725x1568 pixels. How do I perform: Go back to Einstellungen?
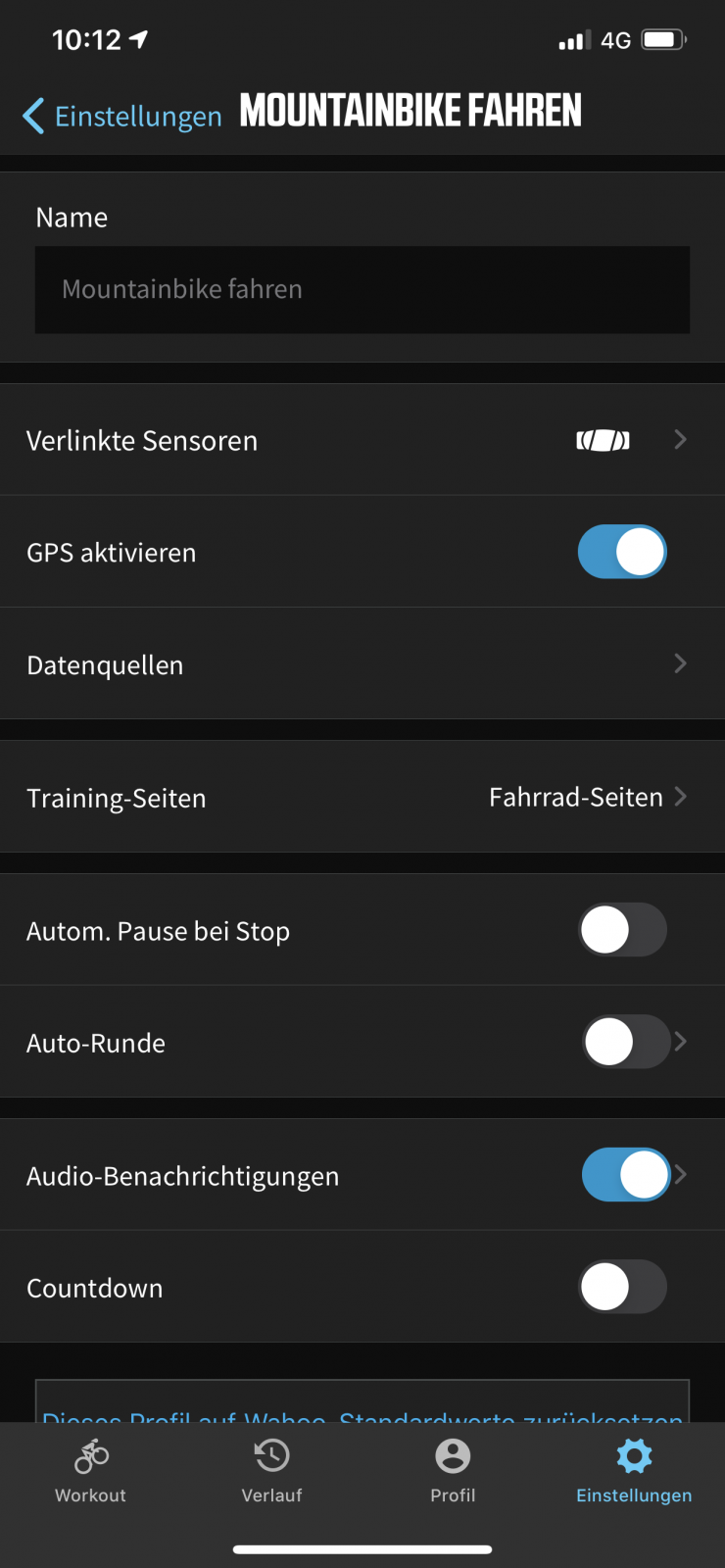pos(122,116)
